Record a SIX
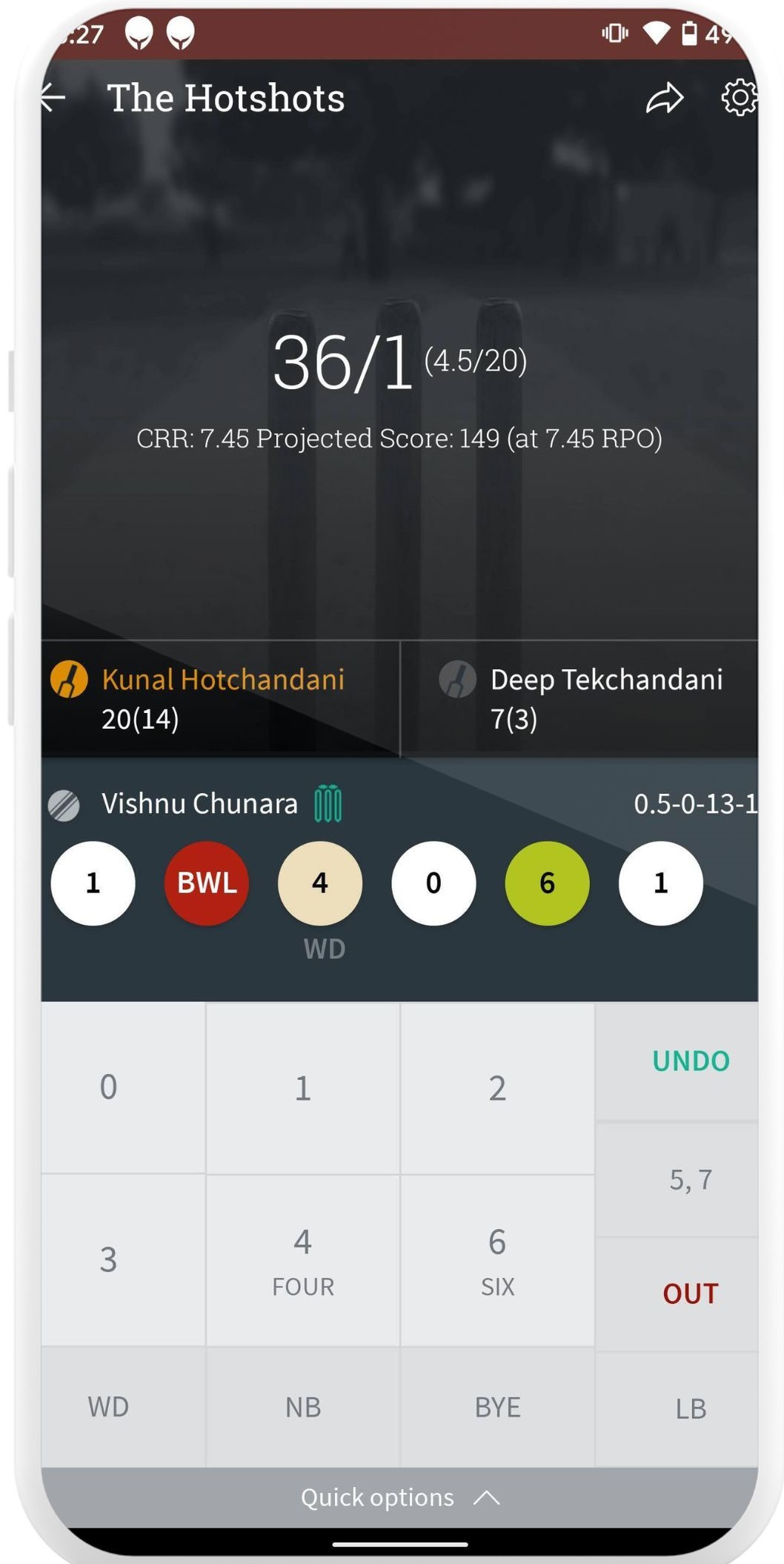Viewport: 784px width, 1564px height. click(497, 1259)
